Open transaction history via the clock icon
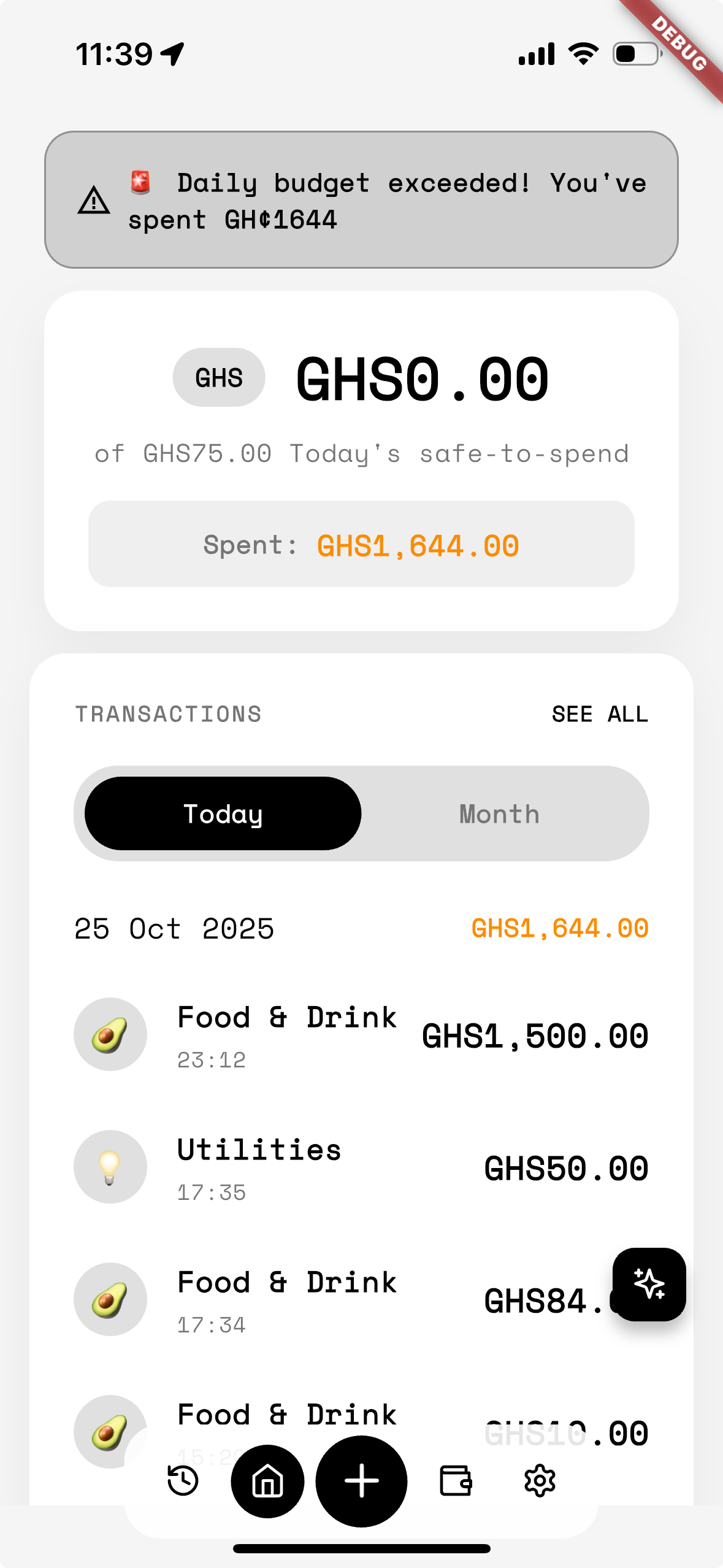Screen dimensions: 723x1568 183,1482
